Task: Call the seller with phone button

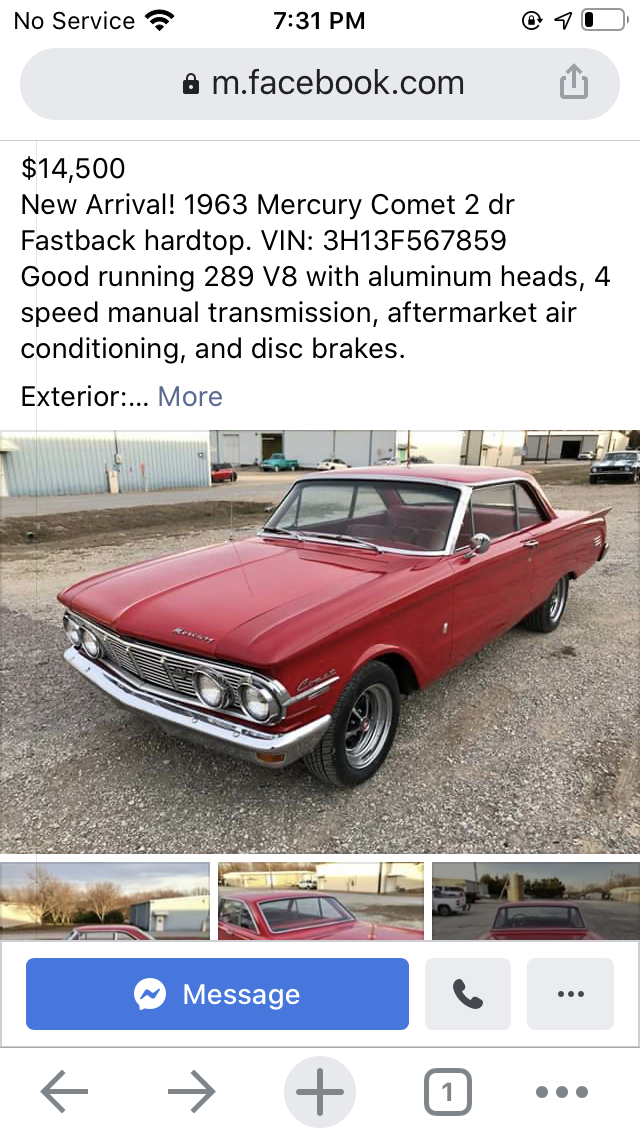Action: coord(468,994)
